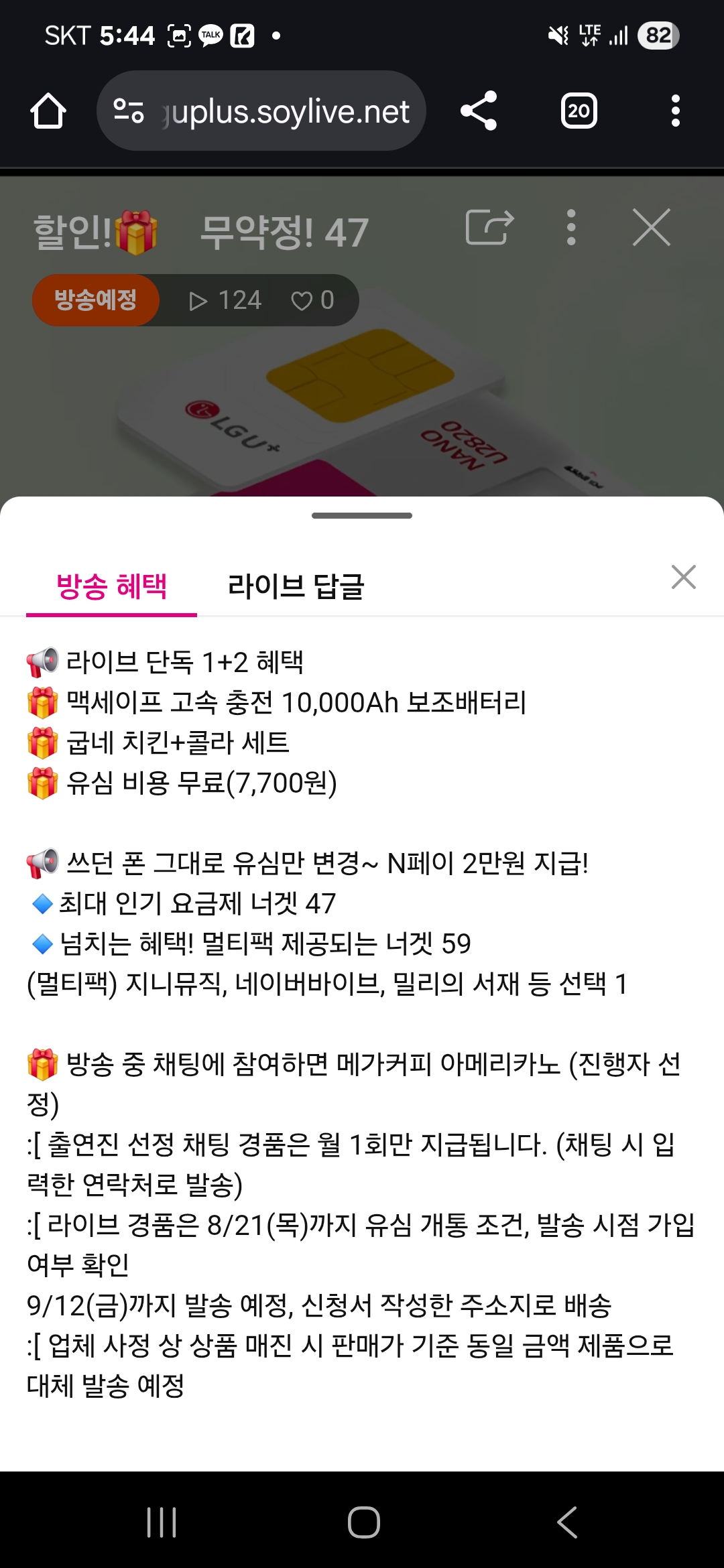Open the browser tab switcher showing 20
Viewport: 724px width, 1568px height.
579,111
